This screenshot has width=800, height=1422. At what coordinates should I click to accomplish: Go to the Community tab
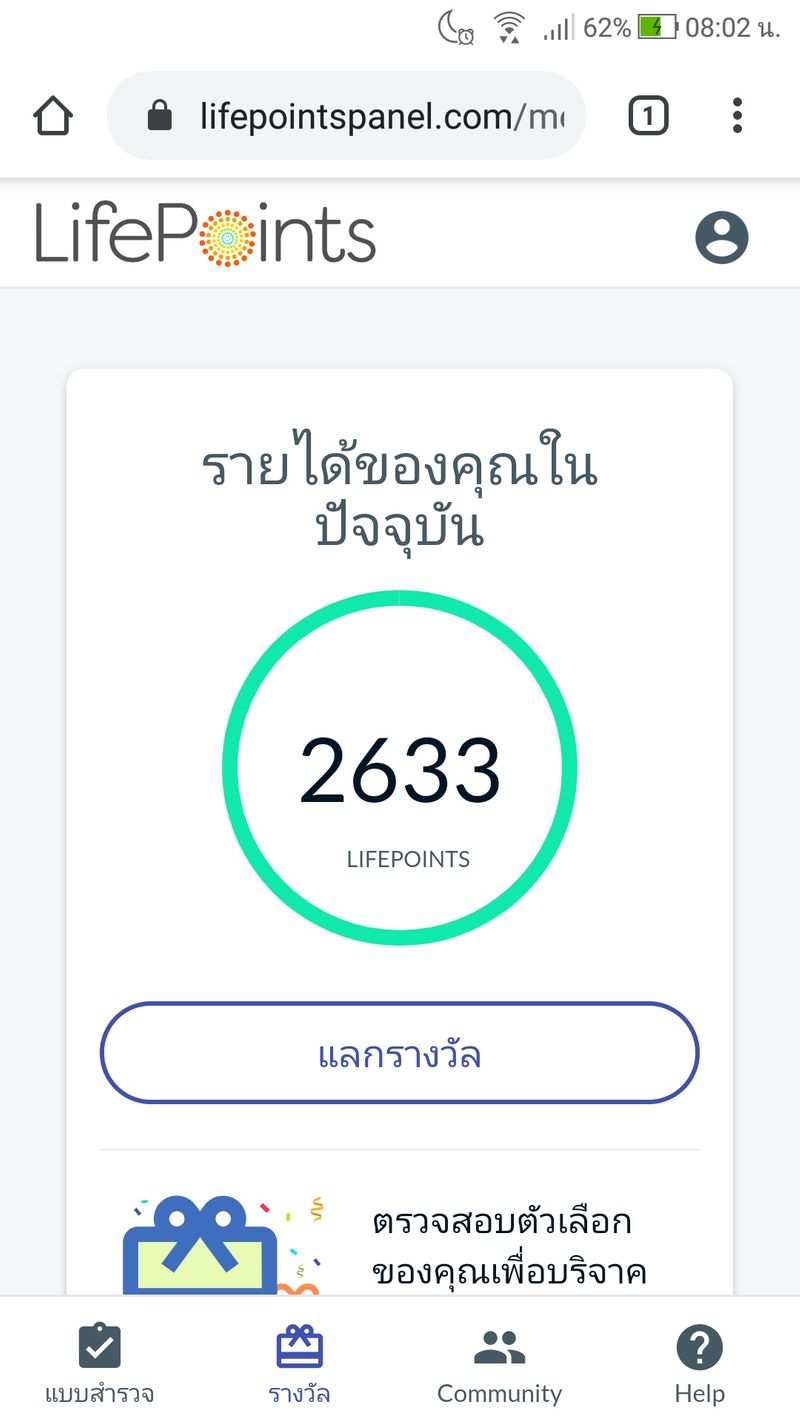click(499, 1362)
